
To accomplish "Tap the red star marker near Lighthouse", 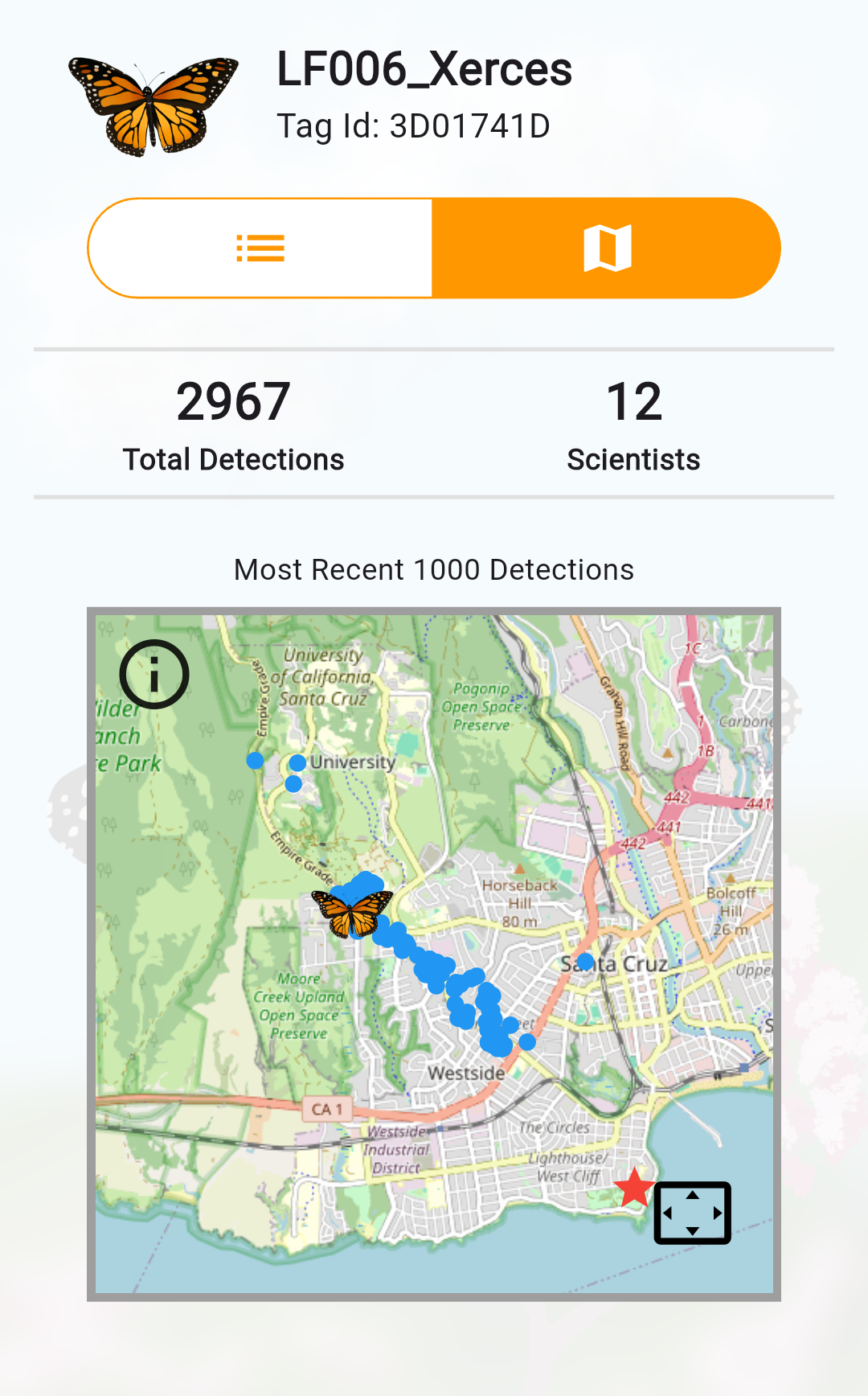I will [634, 1188].
